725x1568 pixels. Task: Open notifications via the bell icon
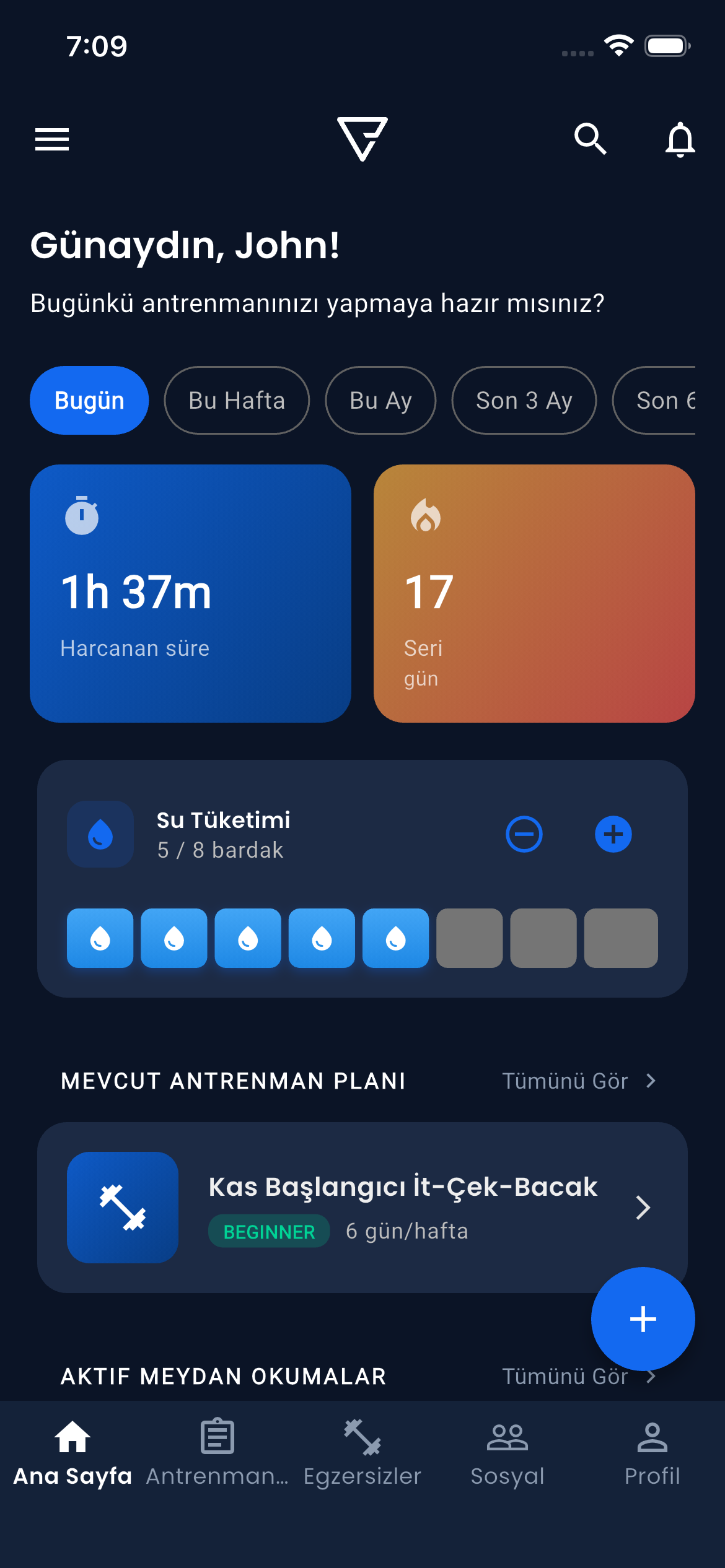tap(680, 139)
